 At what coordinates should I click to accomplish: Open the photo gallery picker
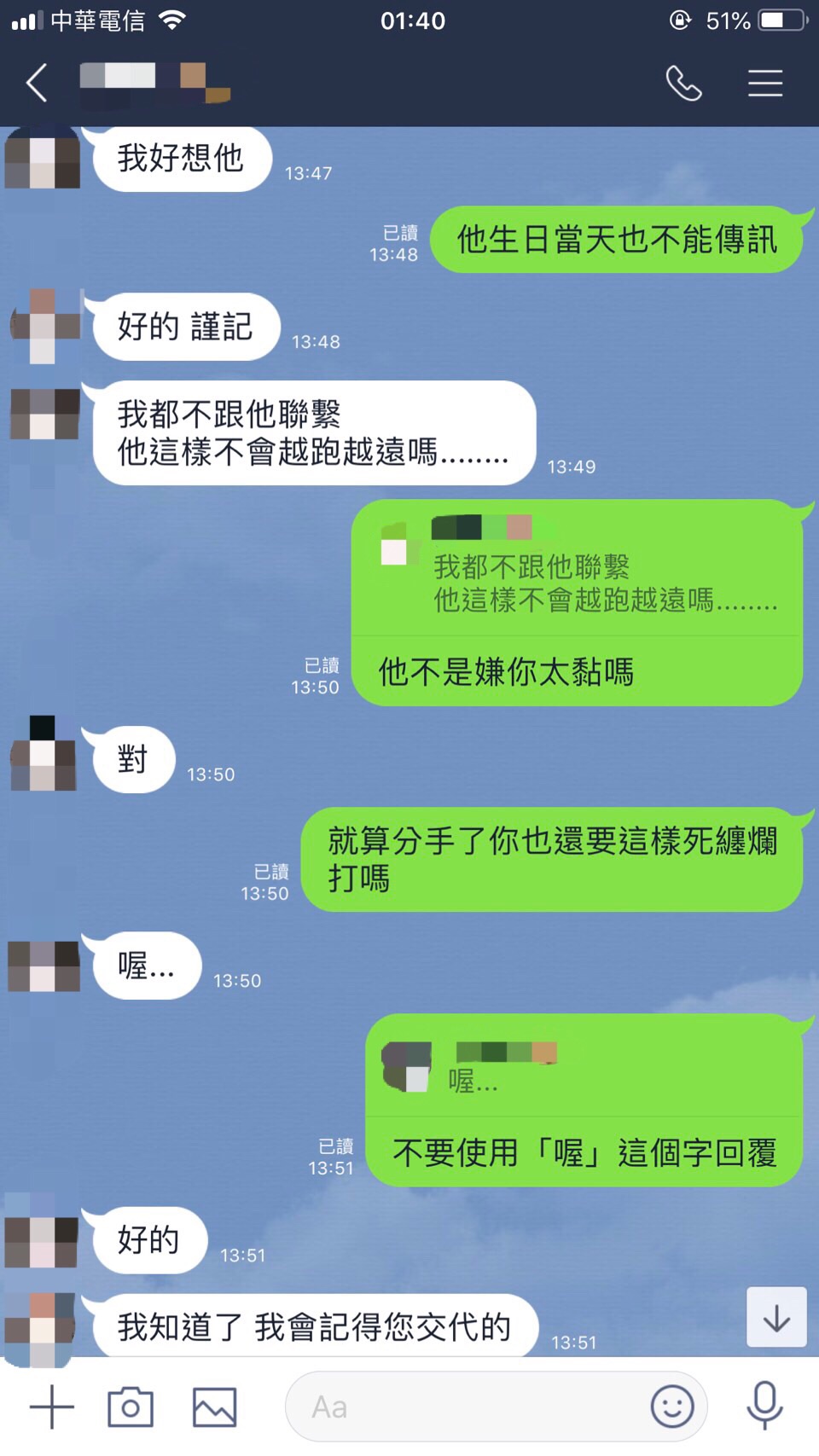(214, 1407)
